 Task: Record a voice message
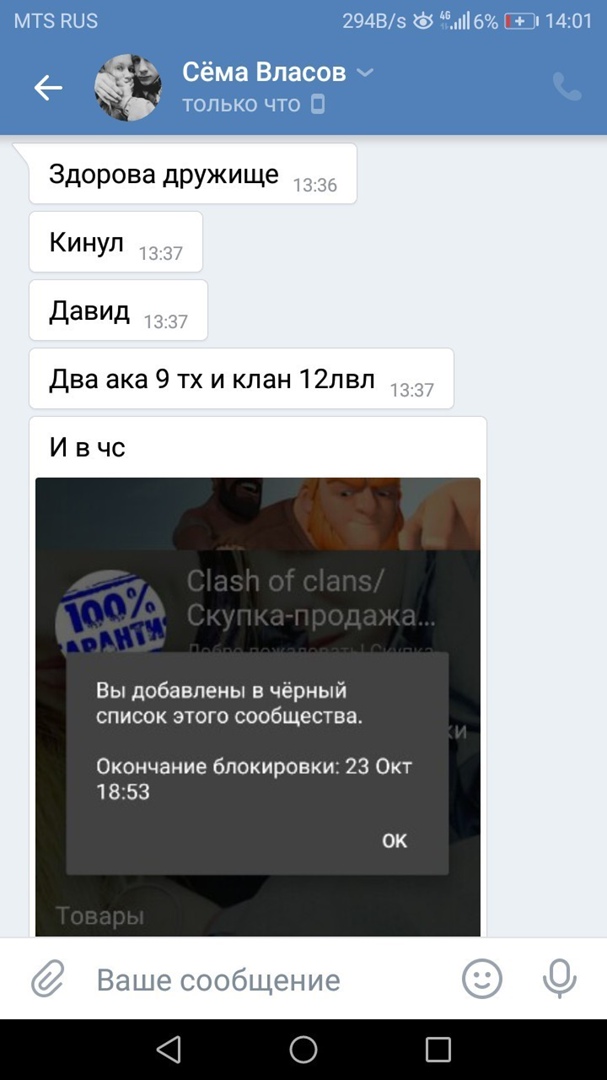[559, 979]
